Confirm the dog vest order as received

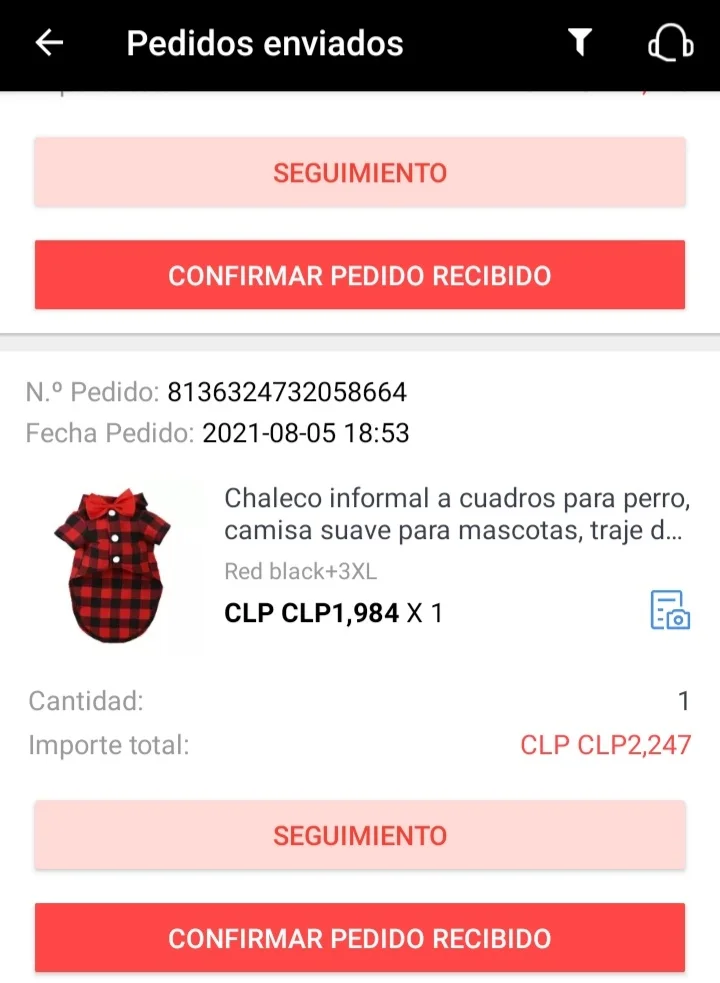pos(360,938)
